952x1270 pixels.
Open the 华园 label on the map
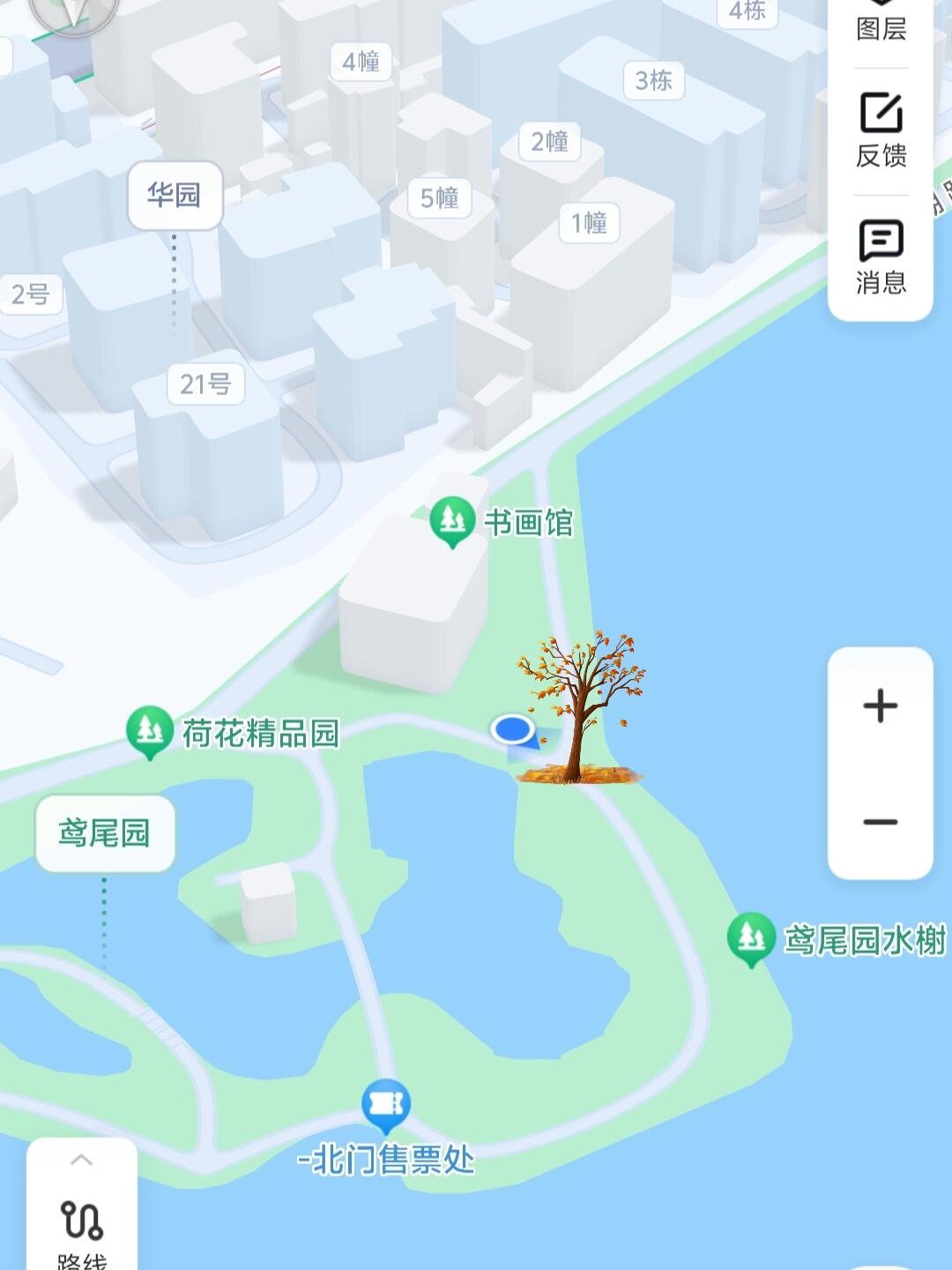click(x=175, y=195)
